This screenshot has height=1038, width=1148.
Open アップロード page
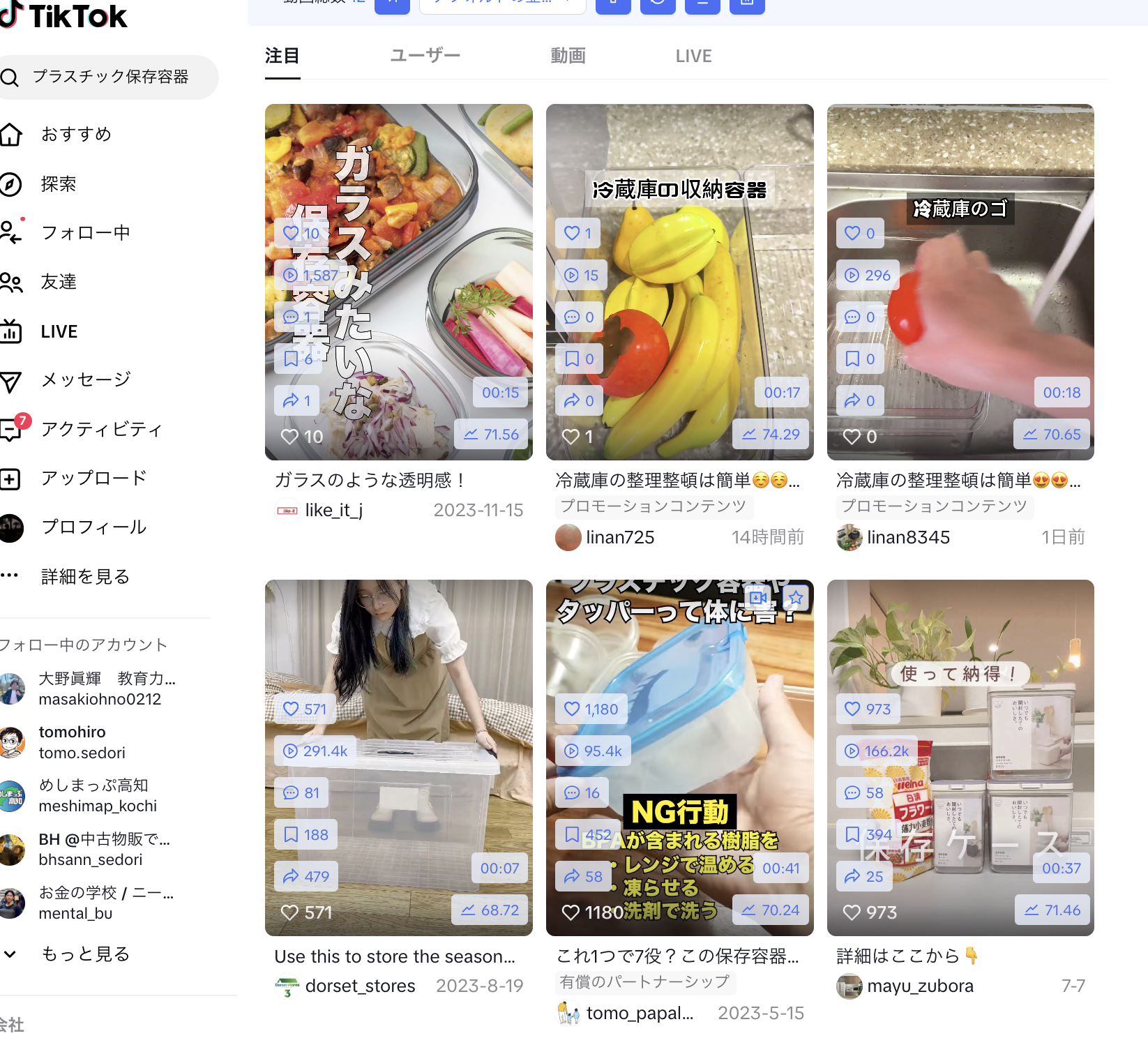93,479
